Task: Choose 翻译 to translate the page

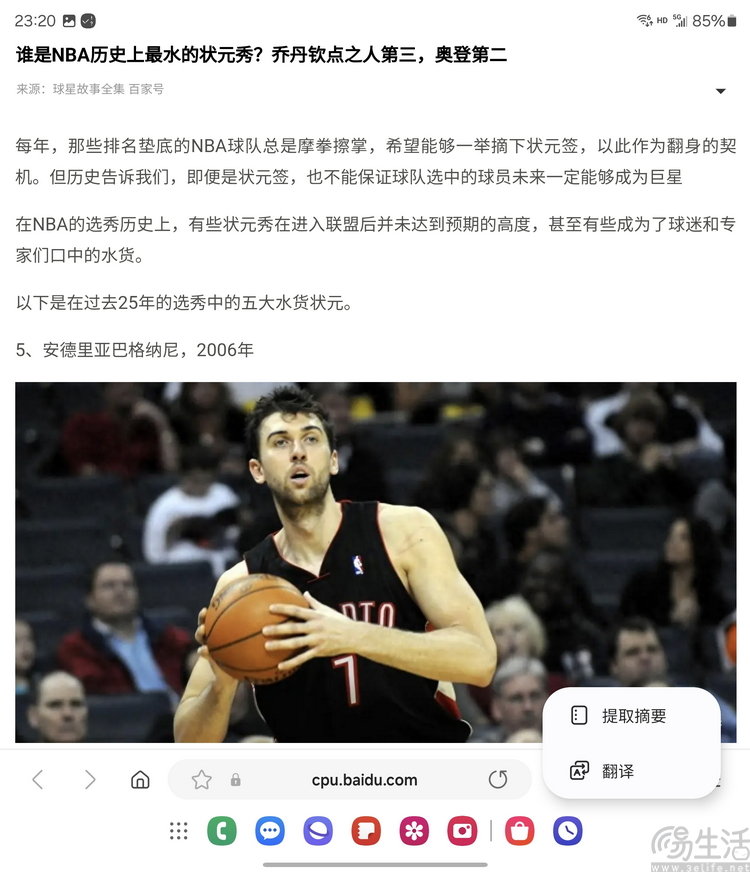Action: pos(617,771)
